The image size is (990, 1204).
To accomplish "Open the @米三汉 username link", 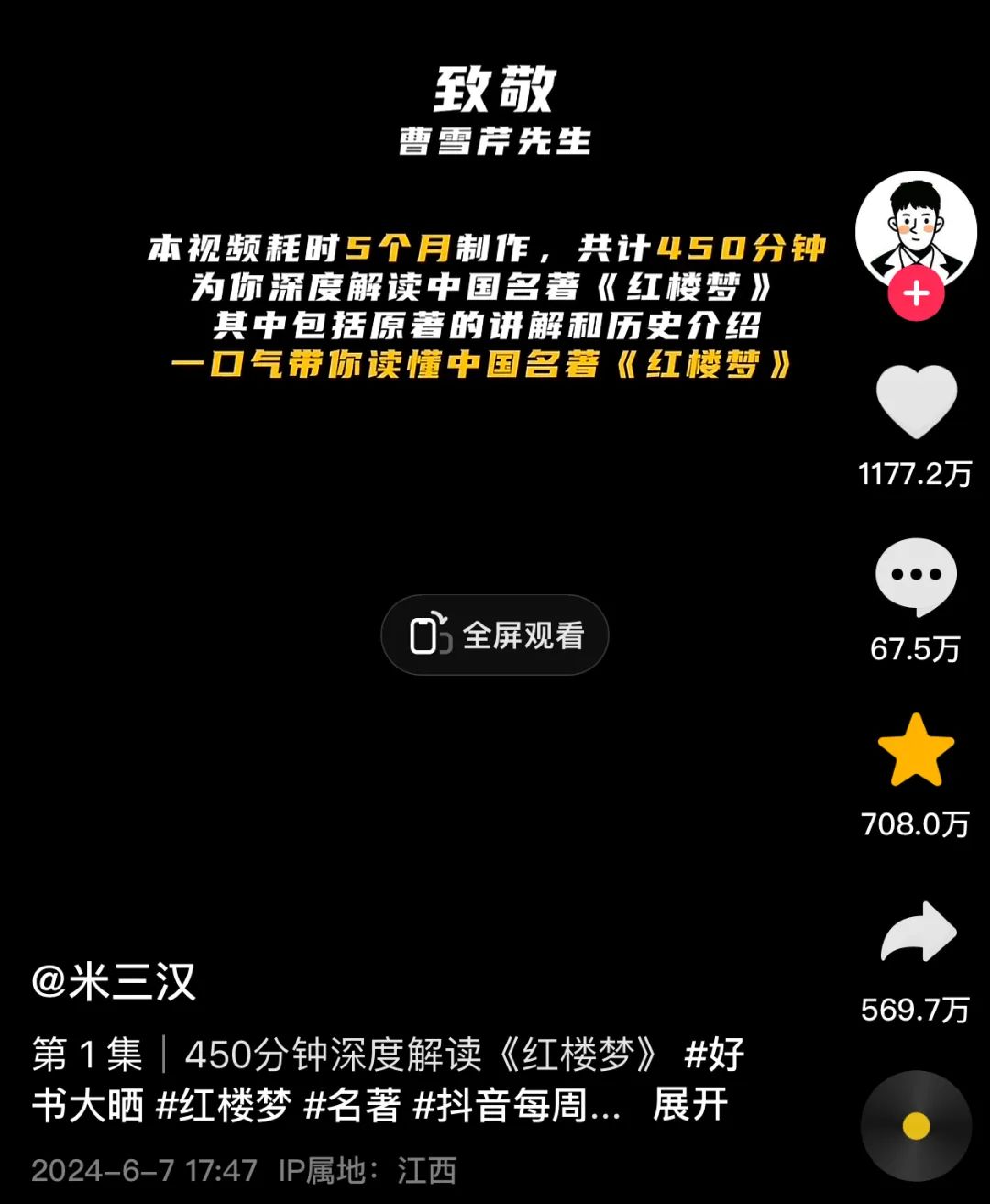I will pos(114,982).
